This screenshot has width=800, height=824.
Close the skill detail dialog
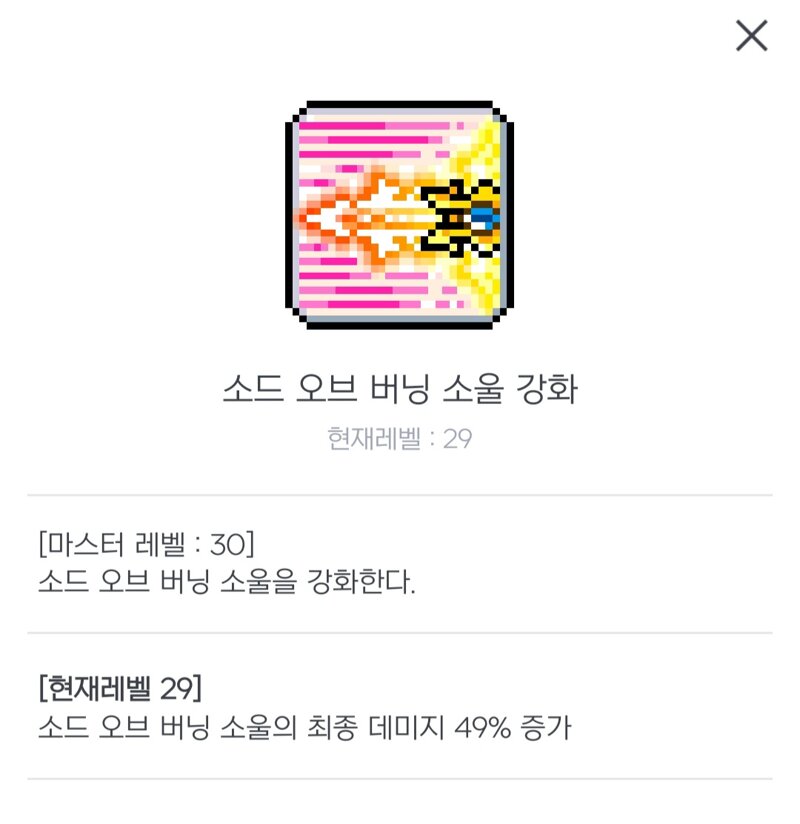click(751, 36)
